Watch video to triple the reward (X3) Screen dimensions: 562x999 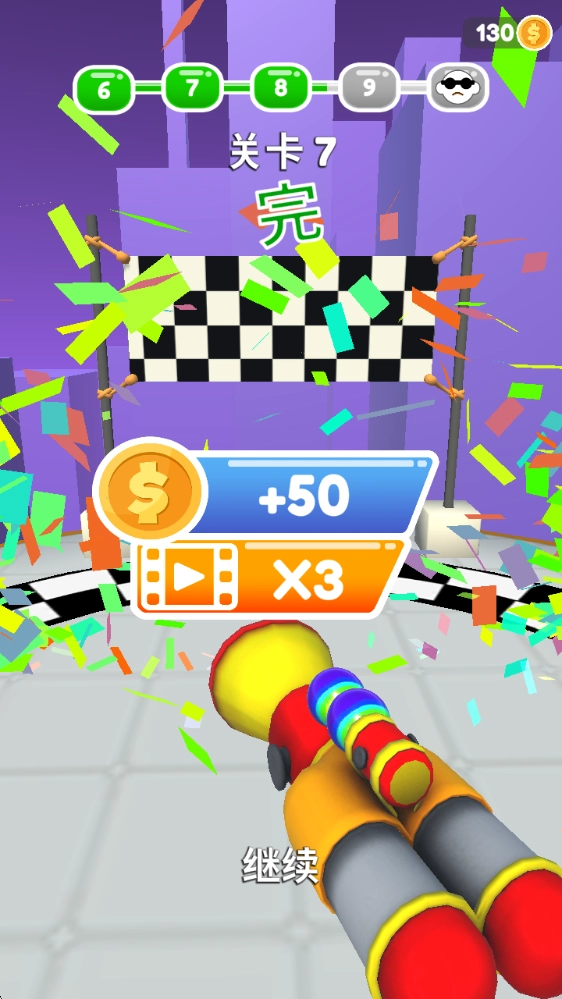click(x=269, y=578)
